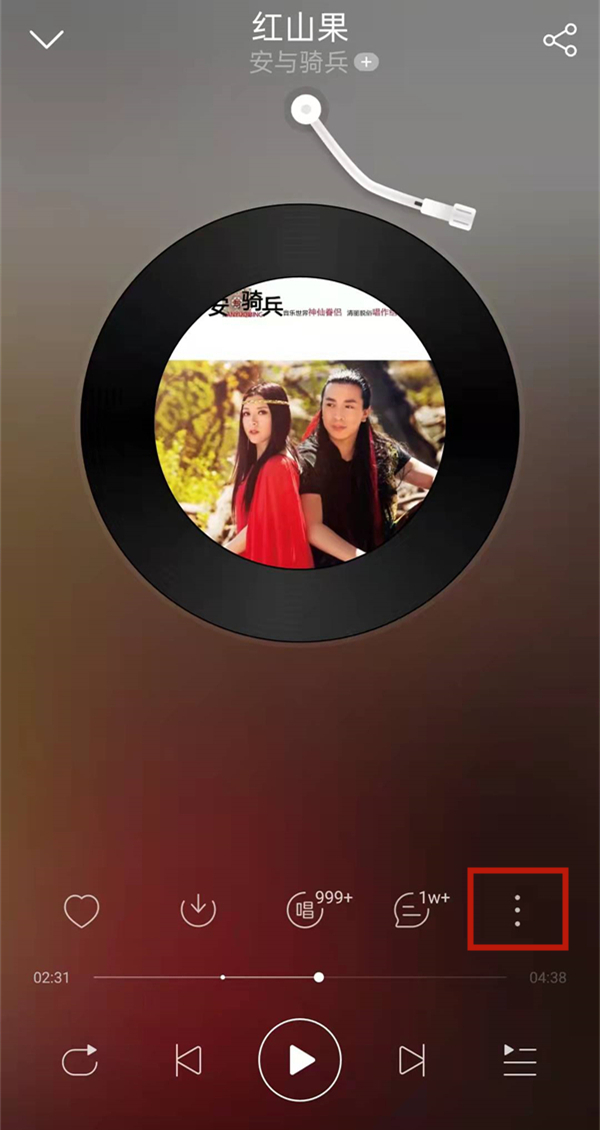The width and height of the screenshot is (600, 1130).
Task: Tap the playback progress bar to seek
Action: click(300, 977)
